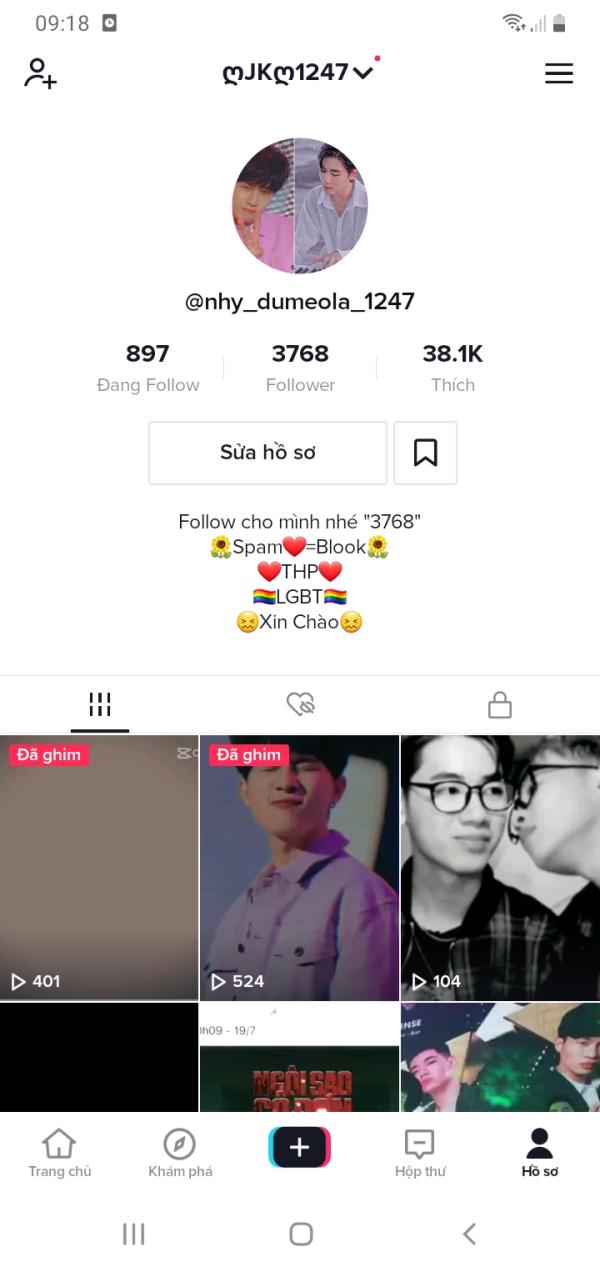The width and height of the screenshot is (600, 1267).
Task: Open the Hộp thư inbox tab
Action: 420,1153
